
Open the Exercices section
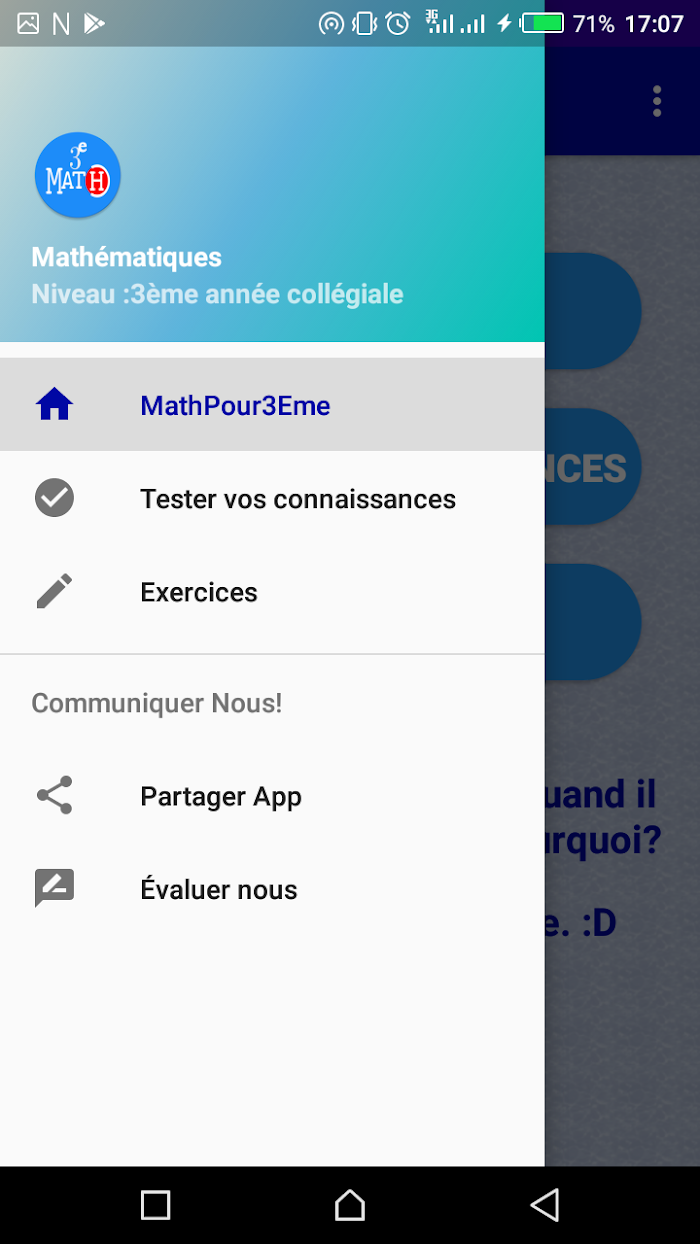point(272,591)
